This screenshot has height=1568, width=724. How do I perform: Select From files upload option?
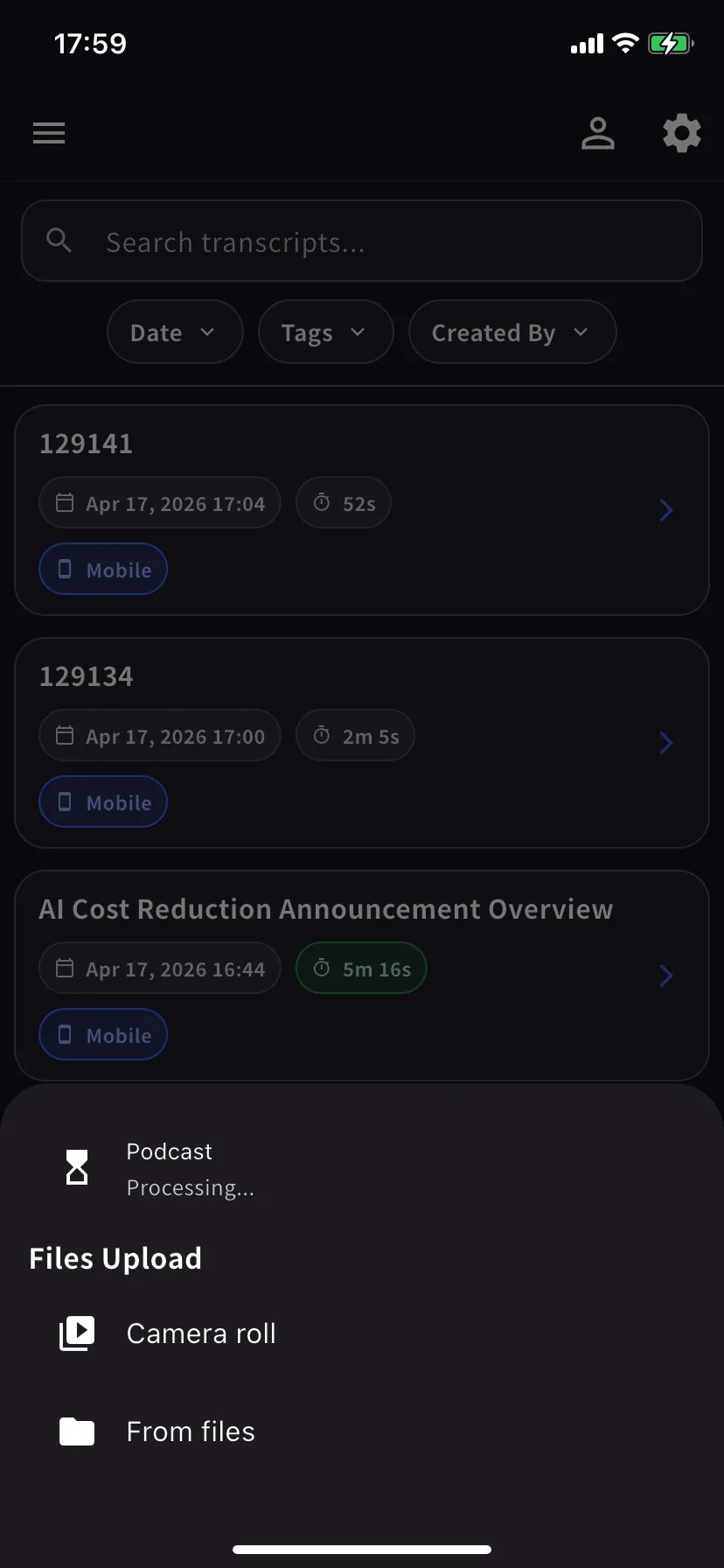[x=191, y=1431]
